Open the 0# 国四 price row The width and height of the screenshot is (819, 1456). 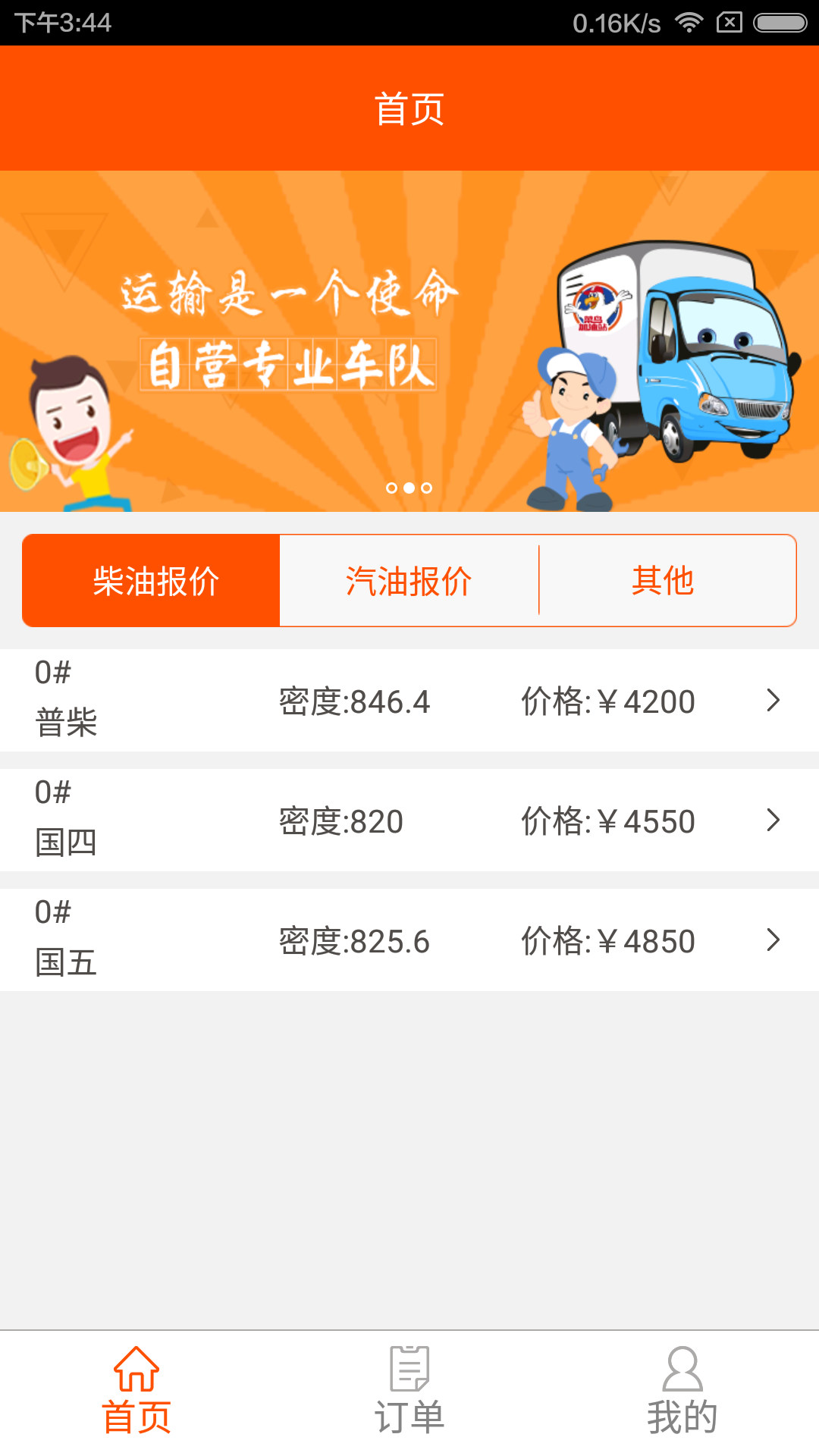[409, 821]
